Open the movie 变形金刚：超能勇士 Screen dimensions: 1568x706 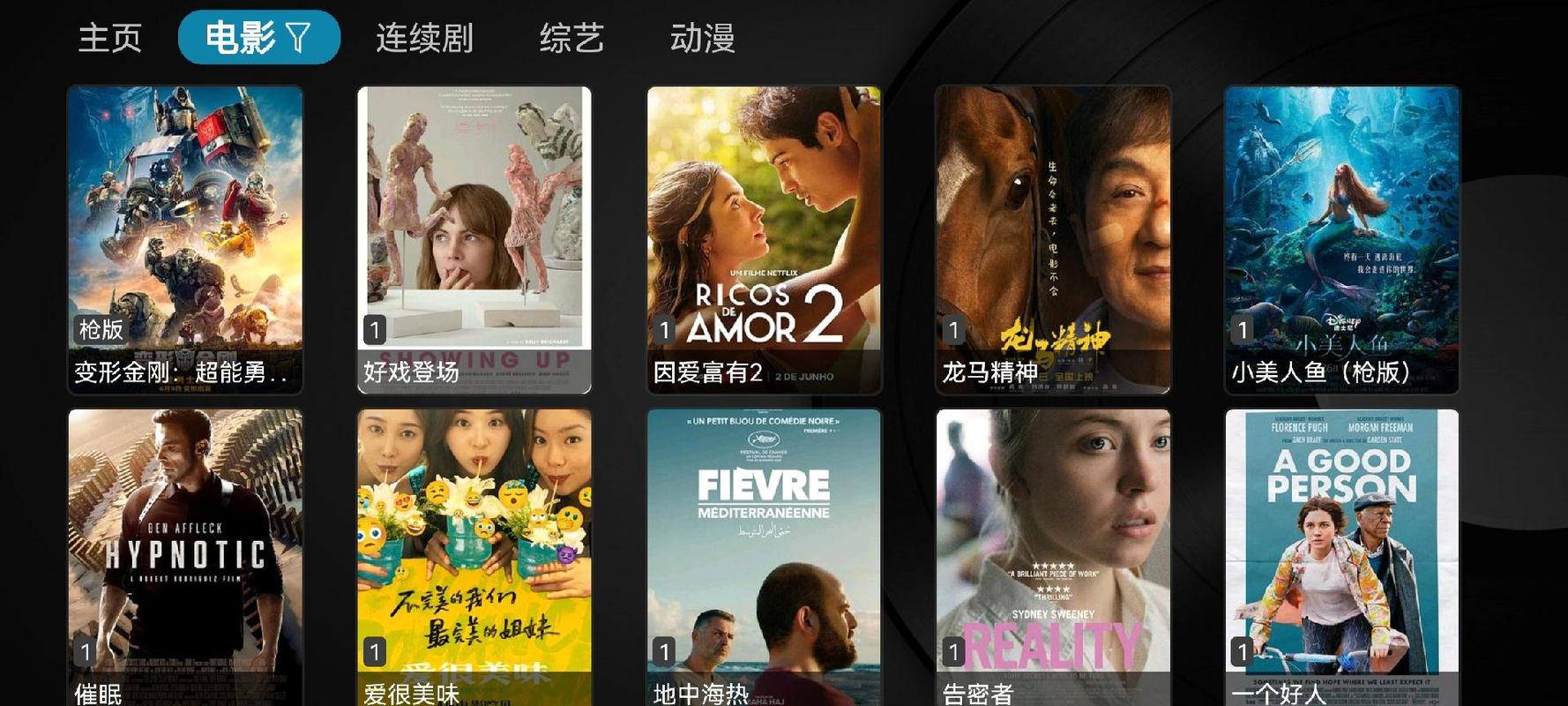pyautogui.click(x=185, y=238)
